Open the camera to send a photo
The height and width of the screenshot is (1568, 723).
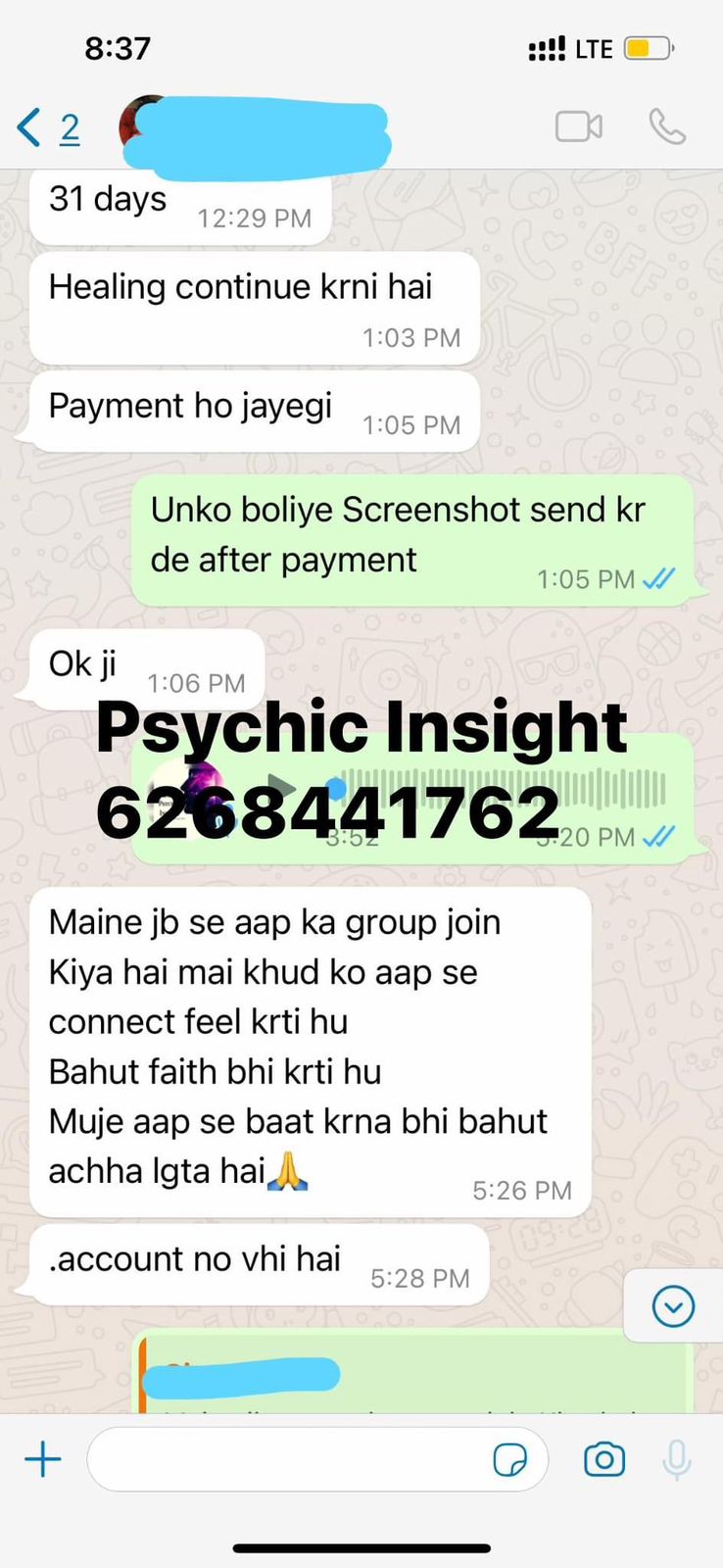click(604, 1460)
